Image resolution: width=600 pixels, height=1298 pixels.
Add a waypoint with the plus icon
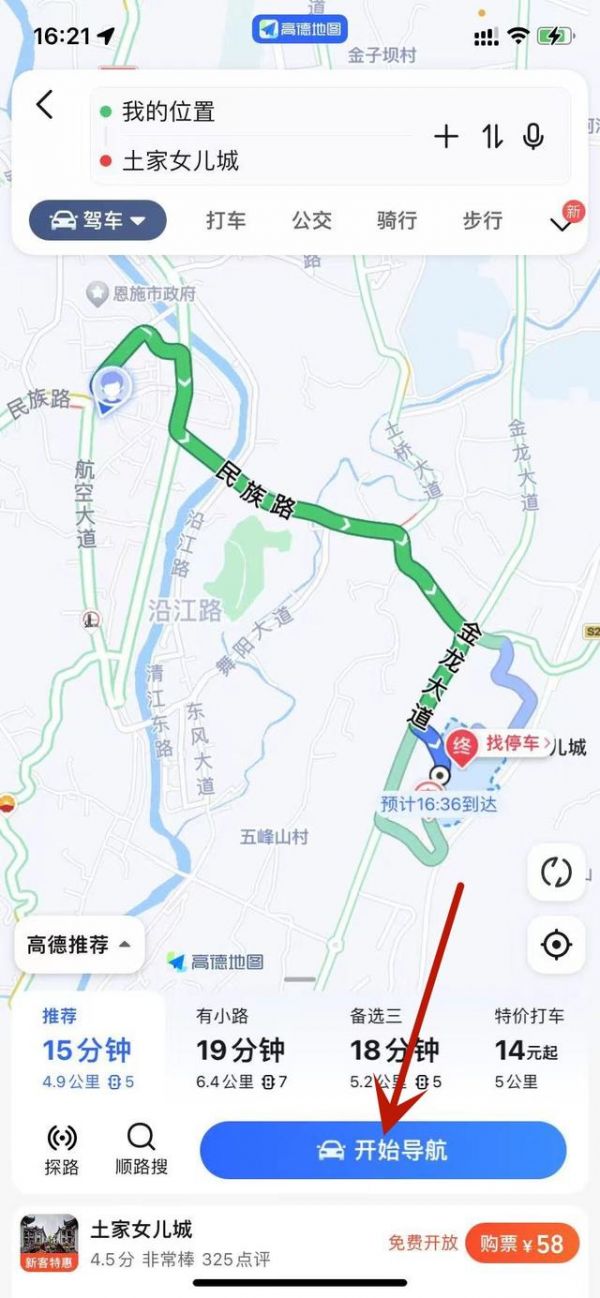click(446, 137)
